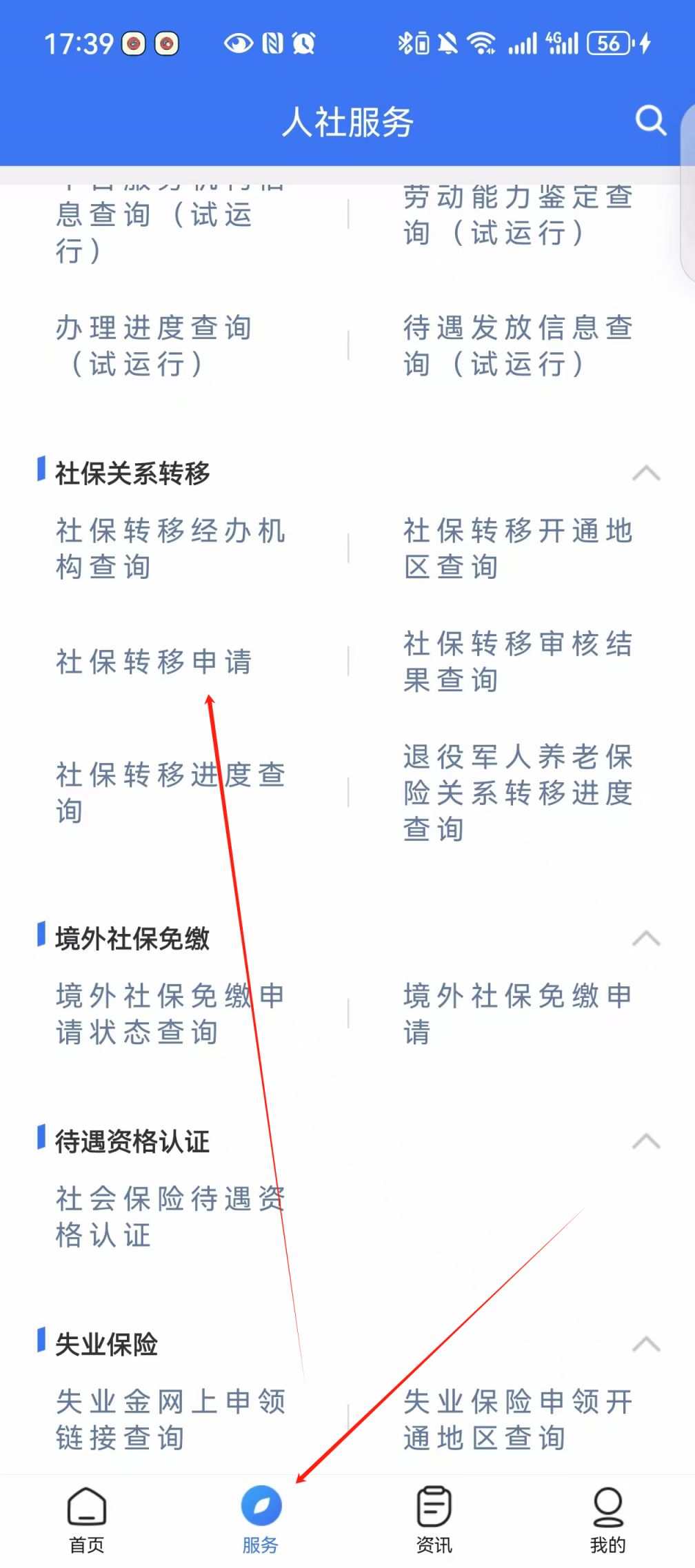
Task: Open 退役军人养老保险关系转移进度查询
Action: 517,793
